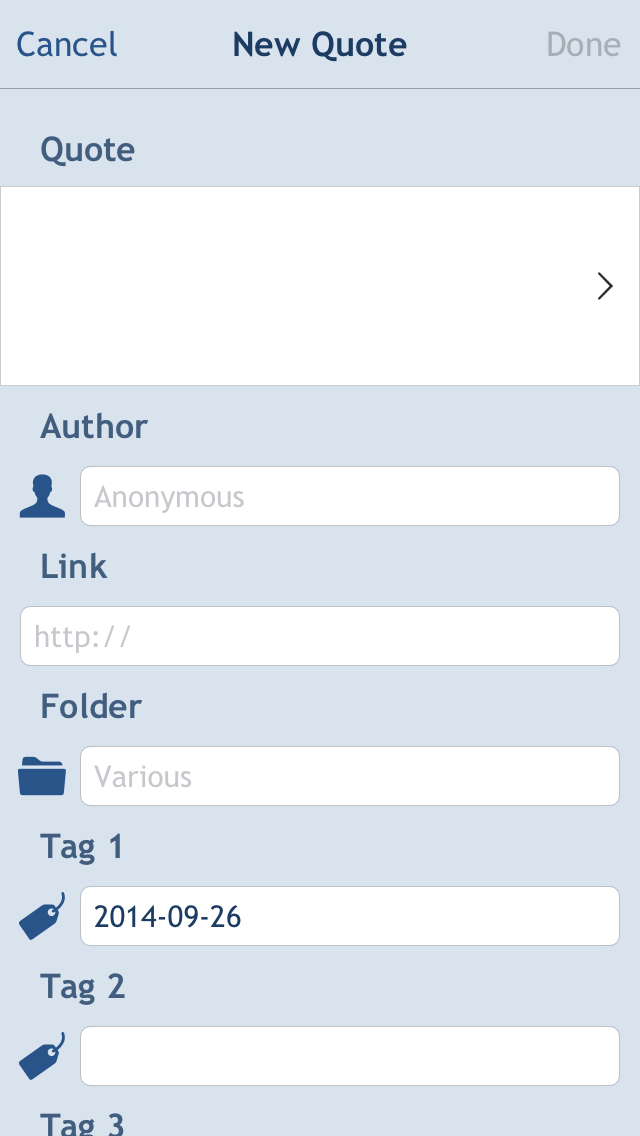Tap Done to save the quote
The image size is (640, 1136).
tap(583, 44)
